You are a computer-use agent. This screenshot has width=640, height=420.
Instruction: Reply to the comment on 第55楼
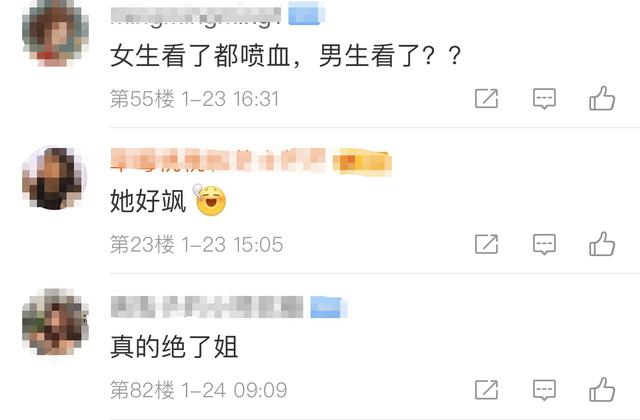544,98
